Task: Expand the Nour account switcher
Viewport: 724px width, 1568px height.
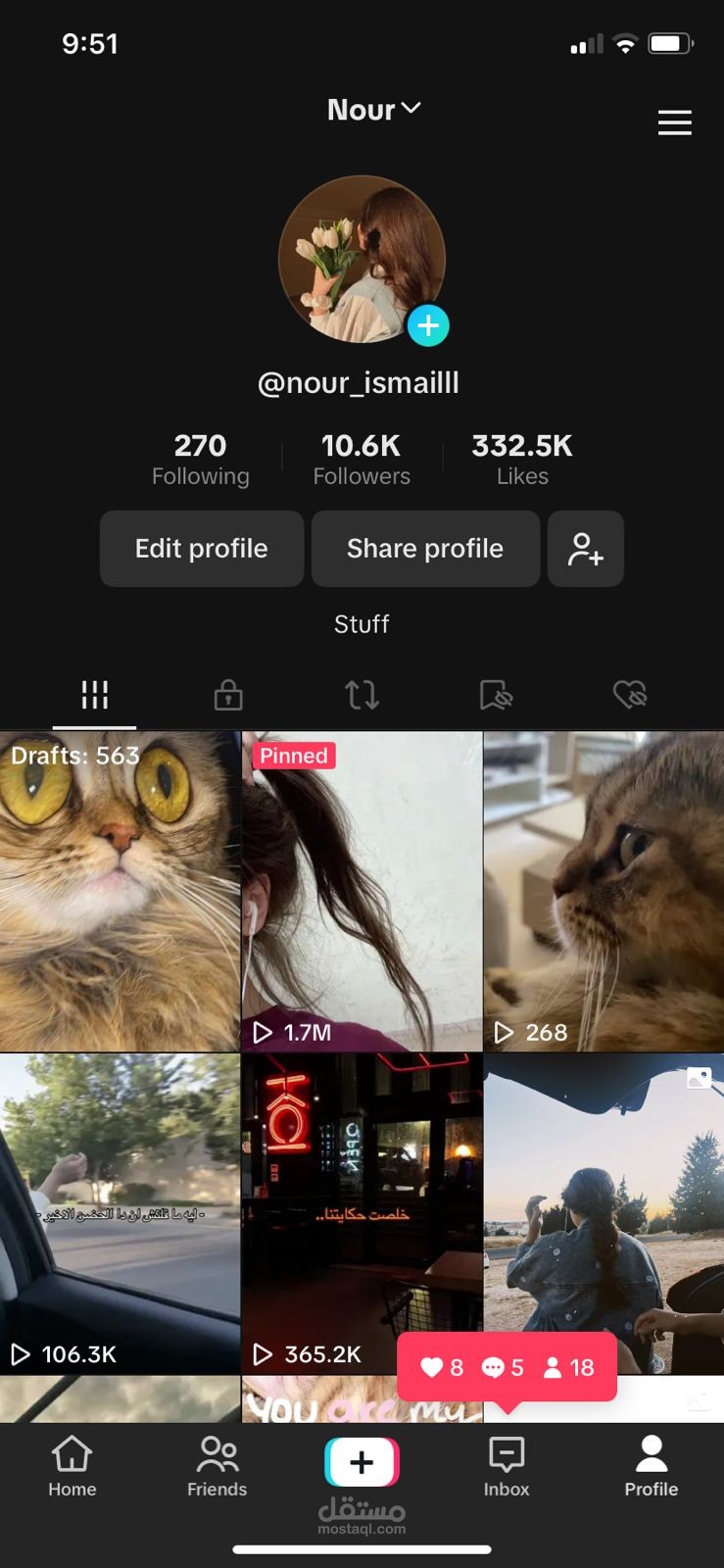Action: tap(373, 110)
